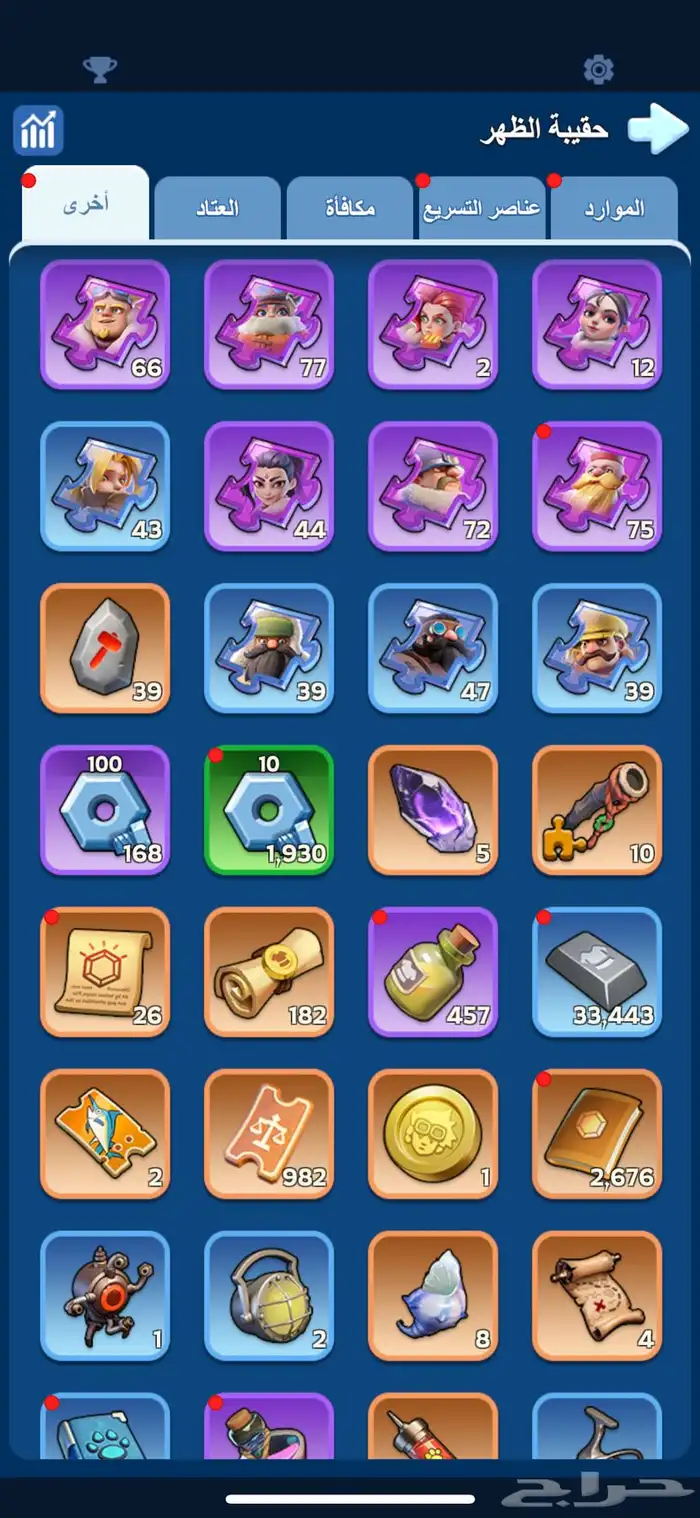
Task: Select the العتاد tab
Action: 217,208
